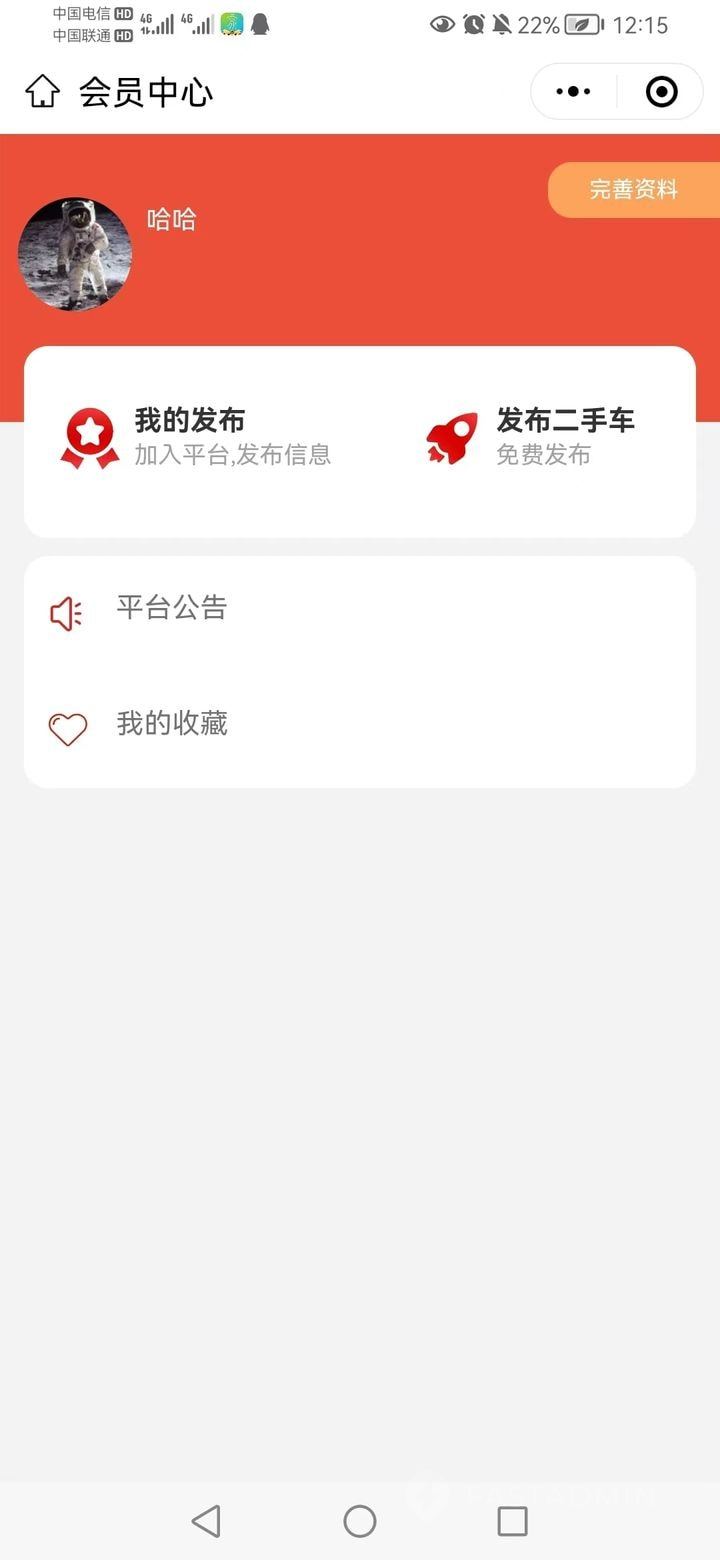Image resolution: width=720 pixels, height=1560 pixels.
Task: Open the mini program three-dot menu
Action: pos(573,92)
